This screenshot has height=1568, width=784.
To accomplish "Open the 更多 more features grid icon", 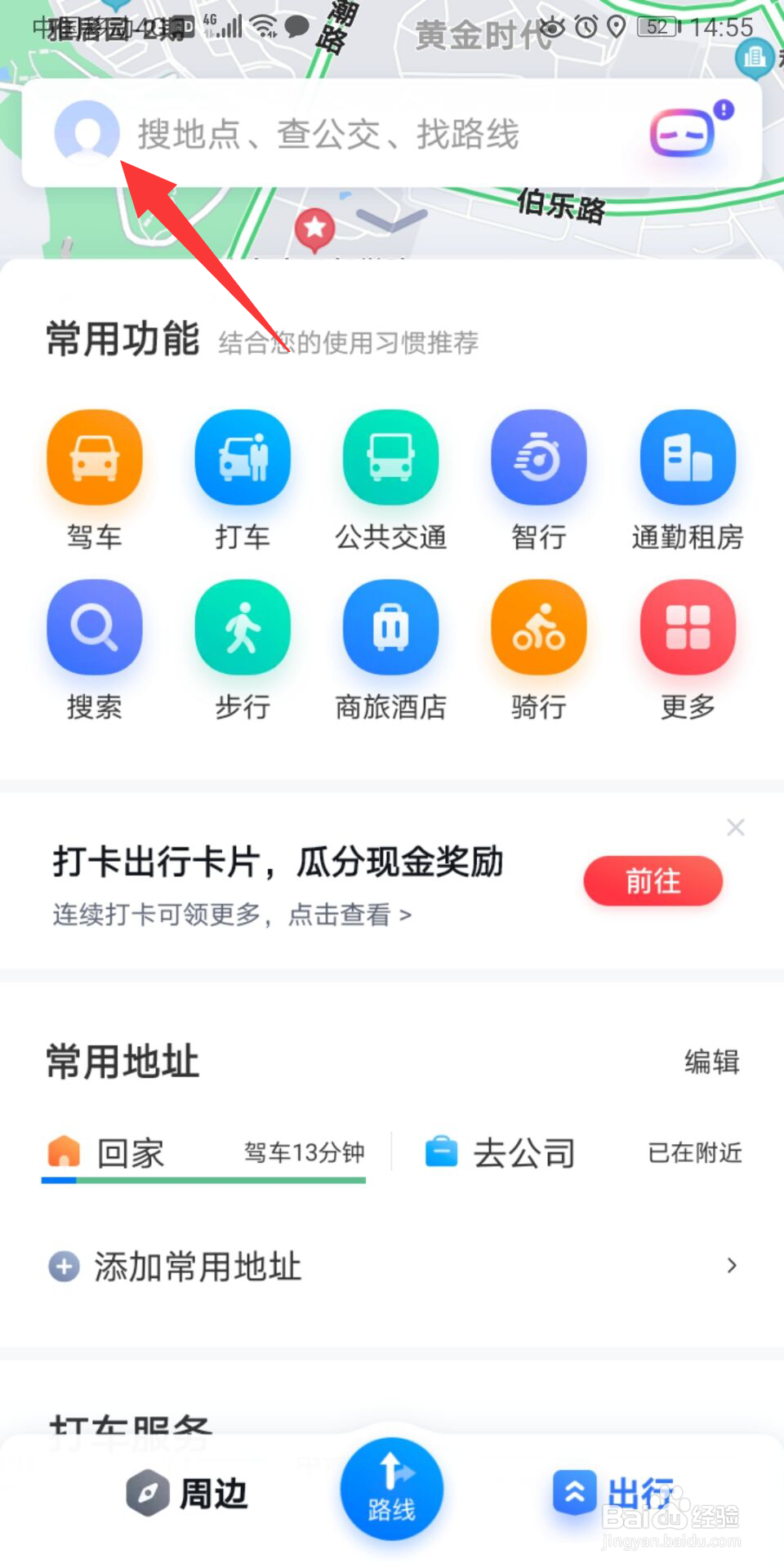I will [x=687, y=627].
